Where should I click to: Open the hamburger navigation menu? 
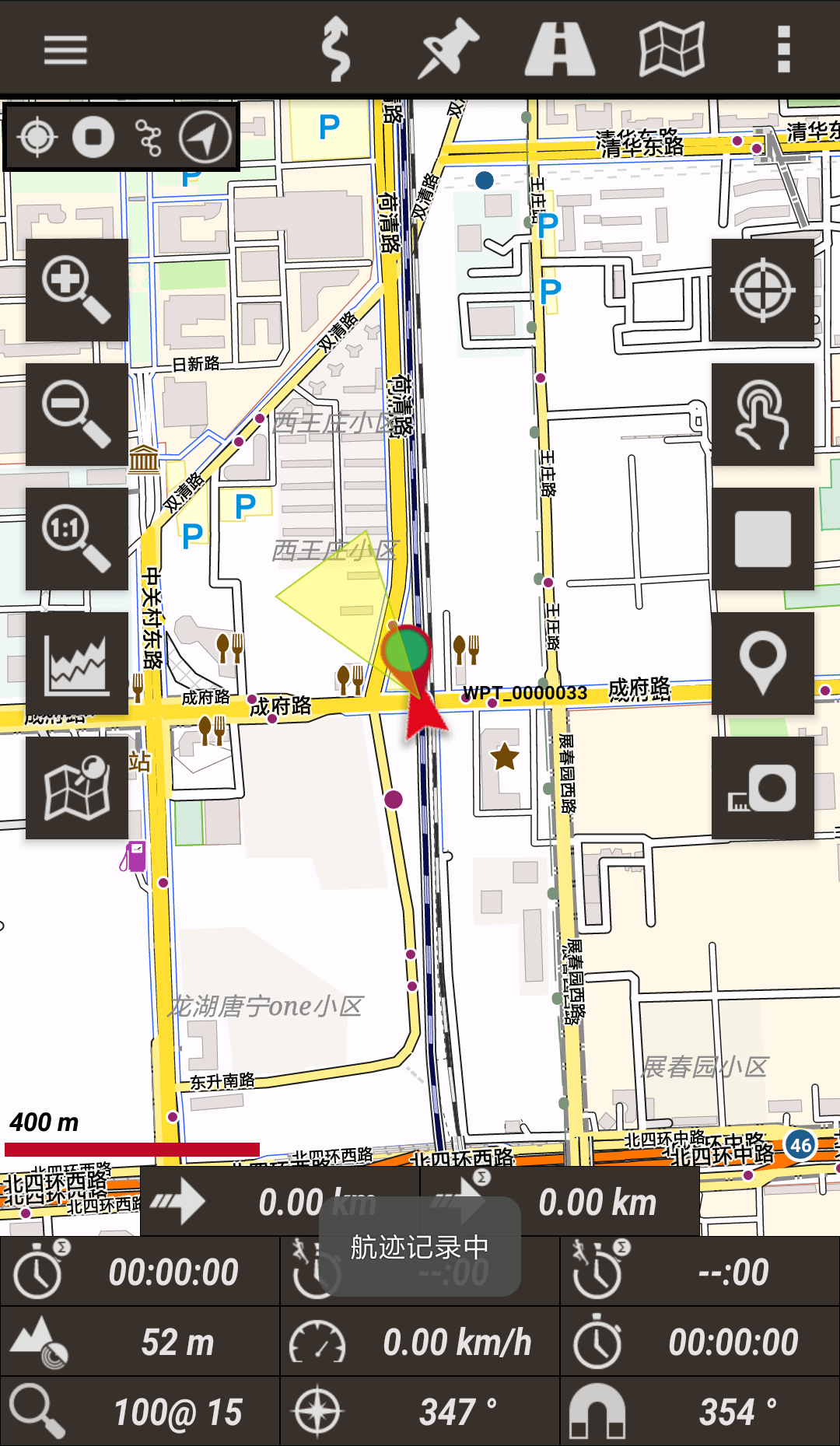[65, 51]
